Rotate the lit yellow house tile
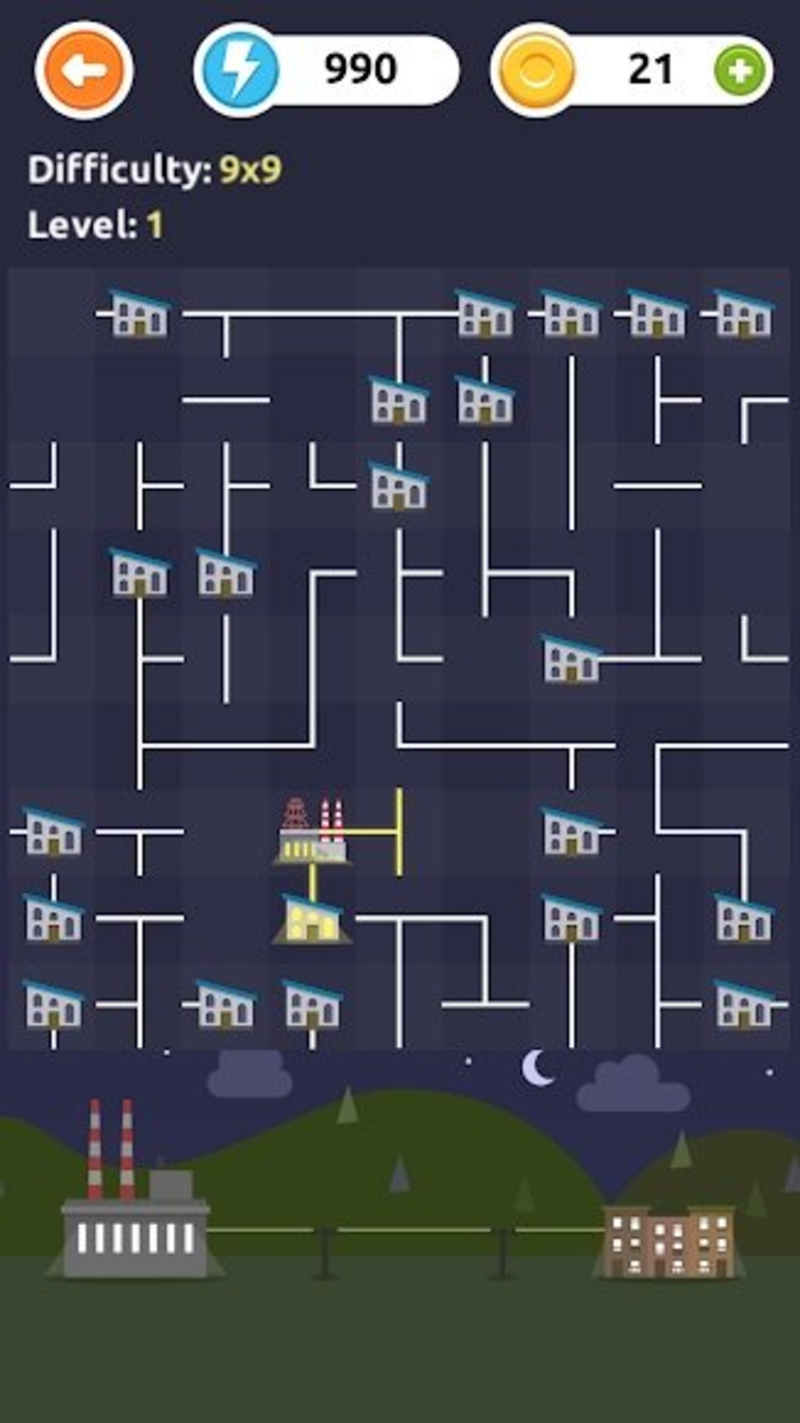Viewport: 800px width, 1423px height. pos(312,918)
